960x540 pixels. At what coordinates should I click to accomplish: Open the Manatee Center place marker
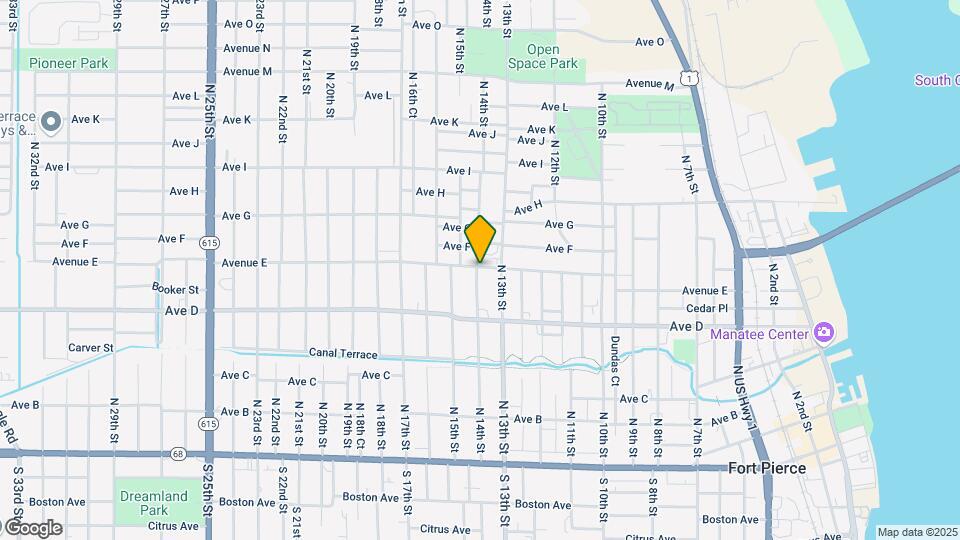coord(824,332)
